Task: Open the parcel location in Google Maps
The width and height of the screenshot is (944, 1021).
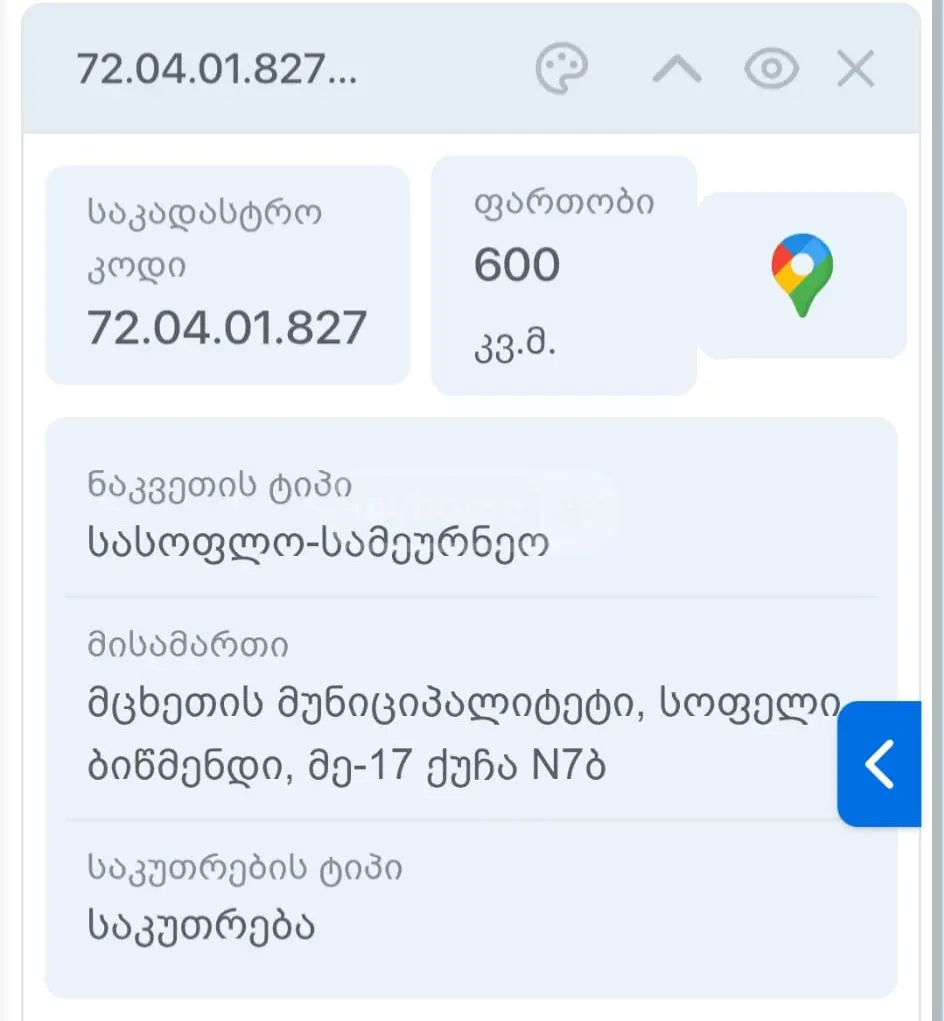Action: point(802,275)
